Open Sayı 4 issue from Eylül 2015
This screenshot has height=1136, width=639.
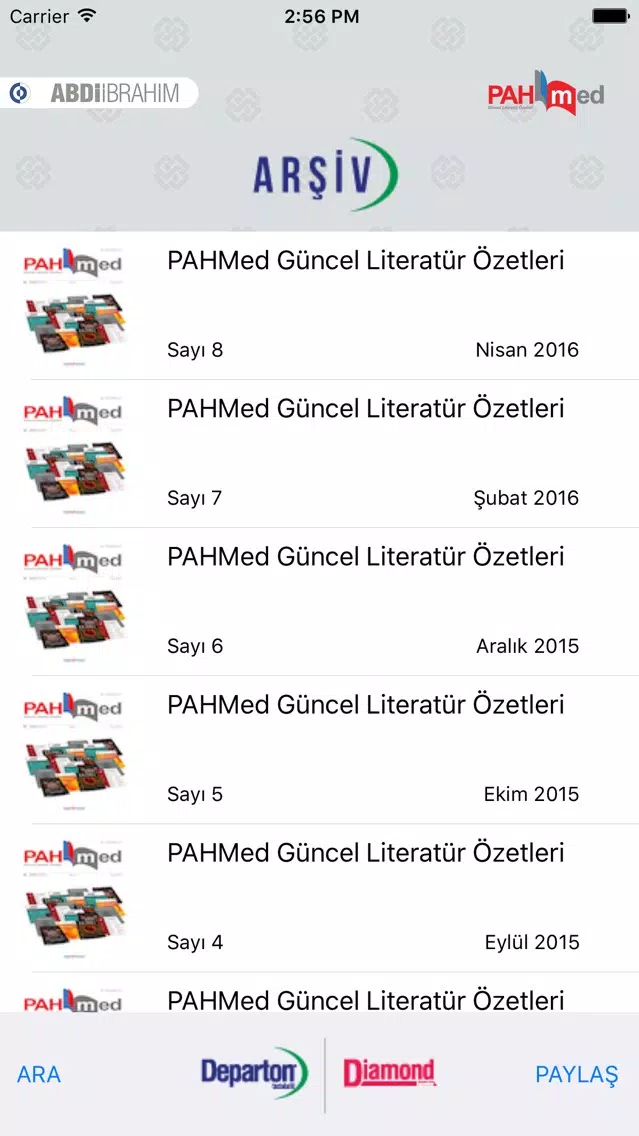click(x=320, y=898)
